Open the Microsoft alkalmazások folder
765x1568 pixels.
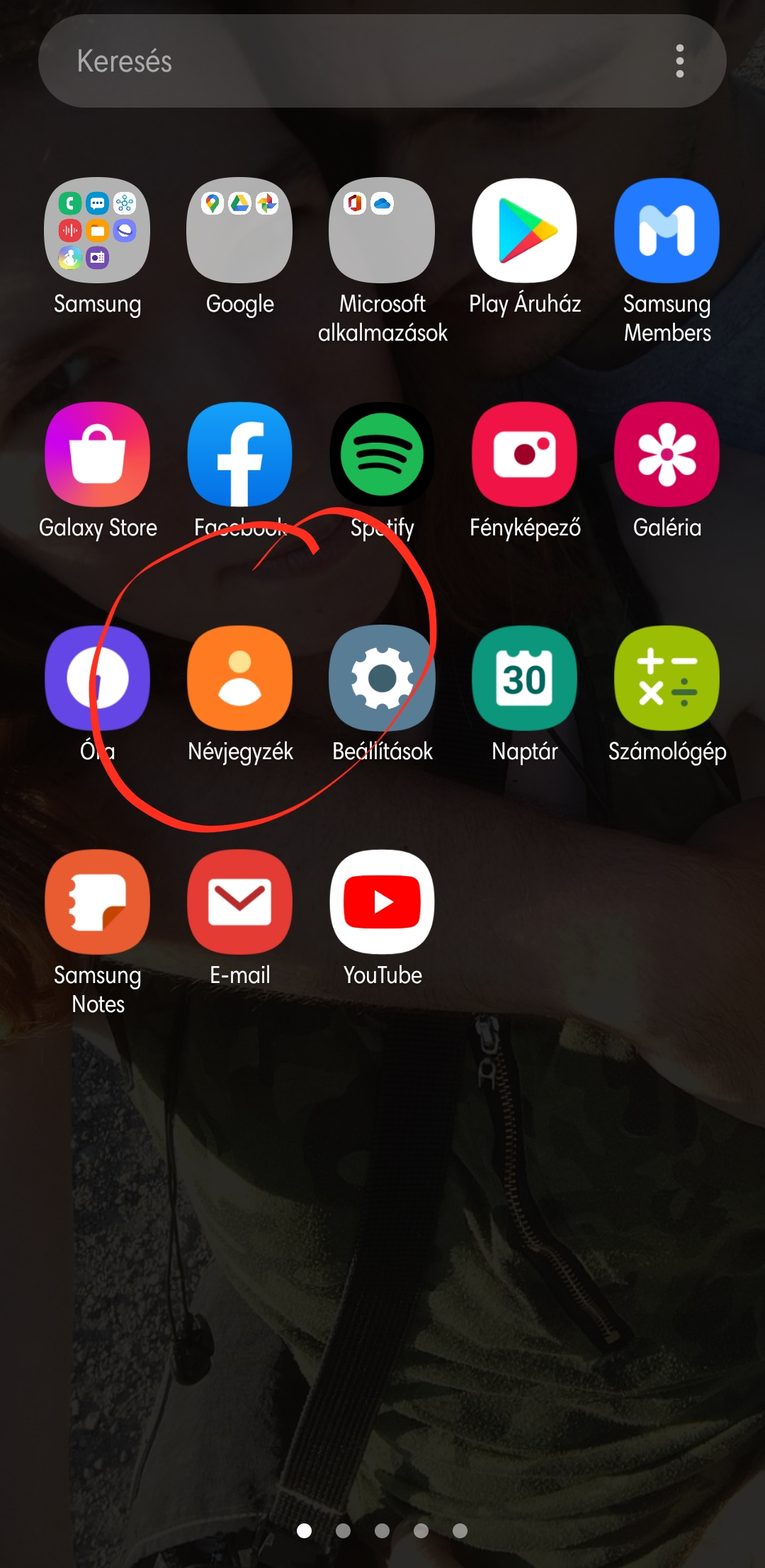coord(382,230)
